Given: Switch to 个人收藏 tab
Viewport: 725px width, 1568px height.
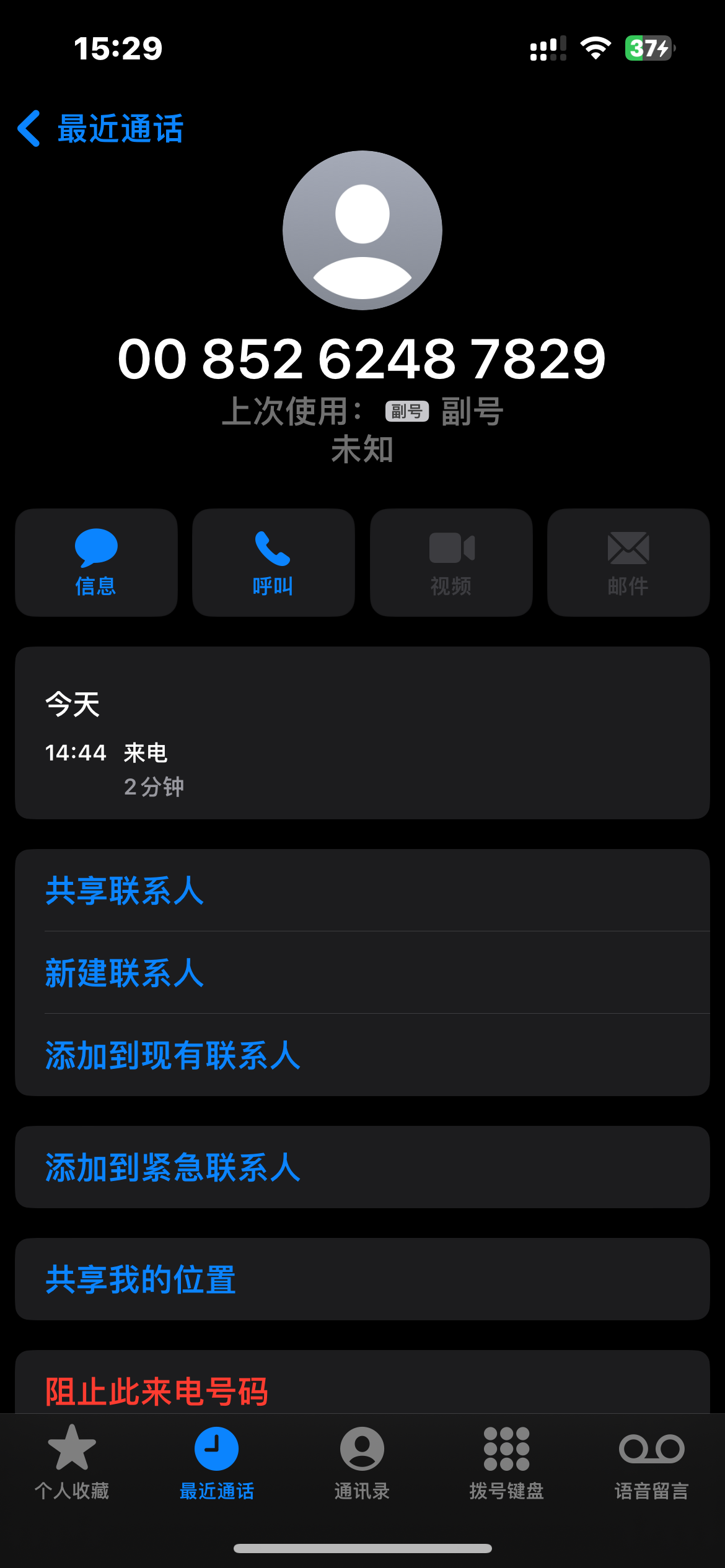Looking at the screenshot, I should pyautogui.click(x=72, y=1461).
